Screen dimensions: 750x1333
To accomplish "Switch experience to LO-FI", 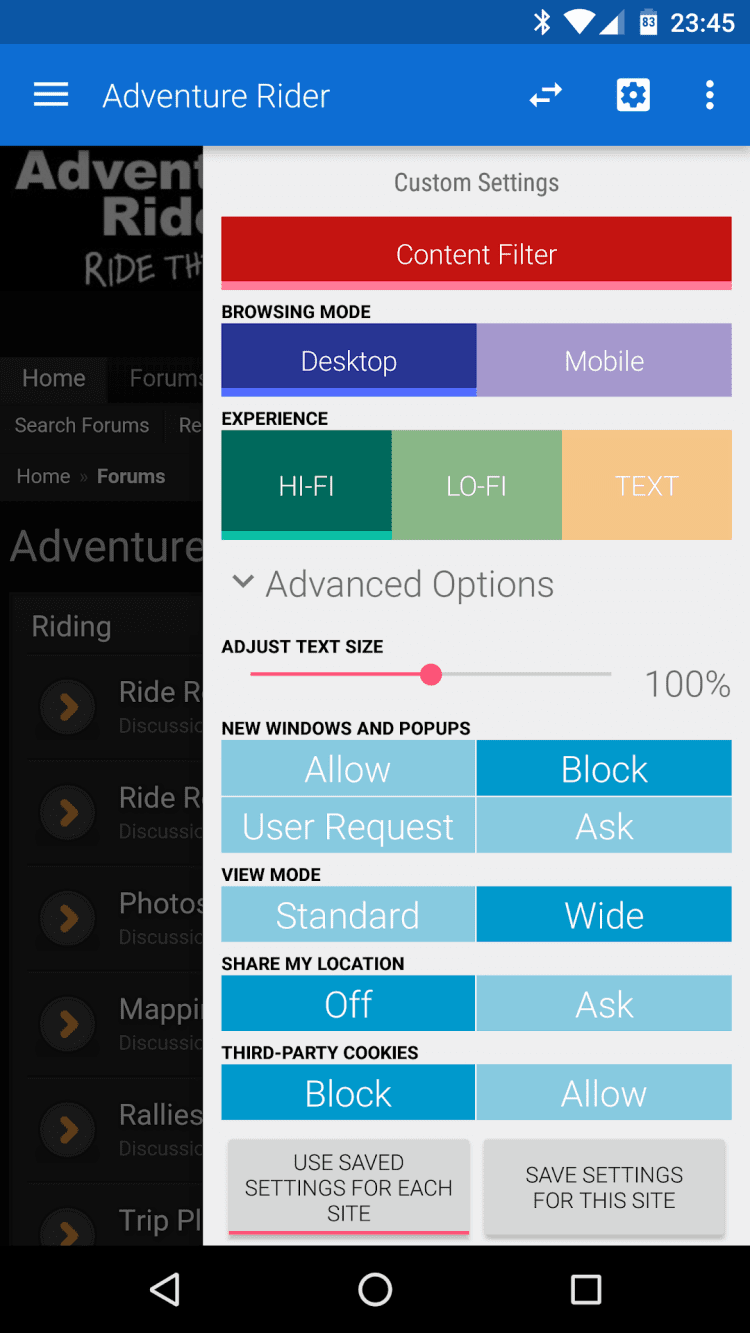I will click(x=476, y=485).
